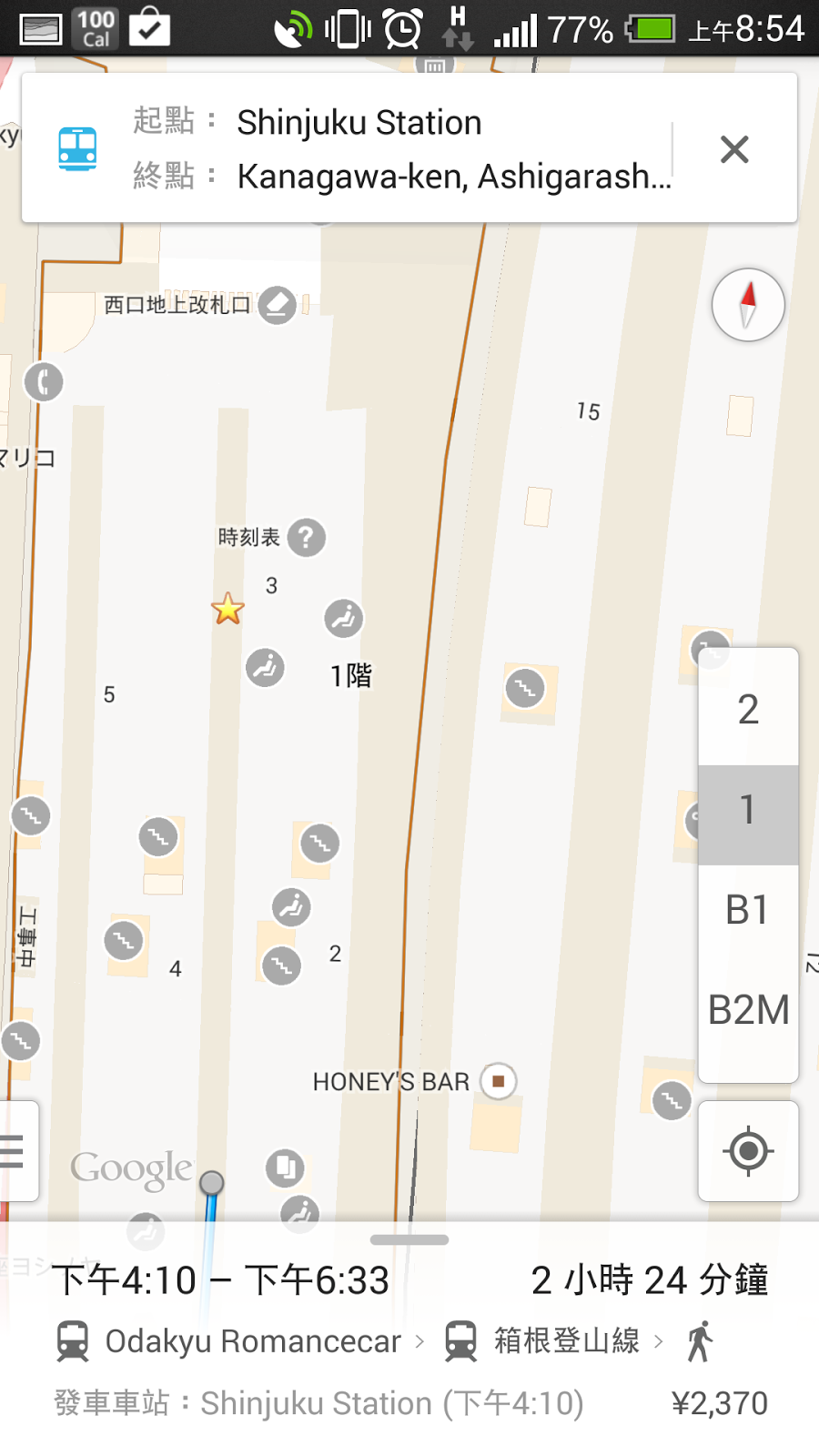Viewport: 819px width, 1456px height.
Task: Reset map orientation with the compass
Action: (748, 305)
